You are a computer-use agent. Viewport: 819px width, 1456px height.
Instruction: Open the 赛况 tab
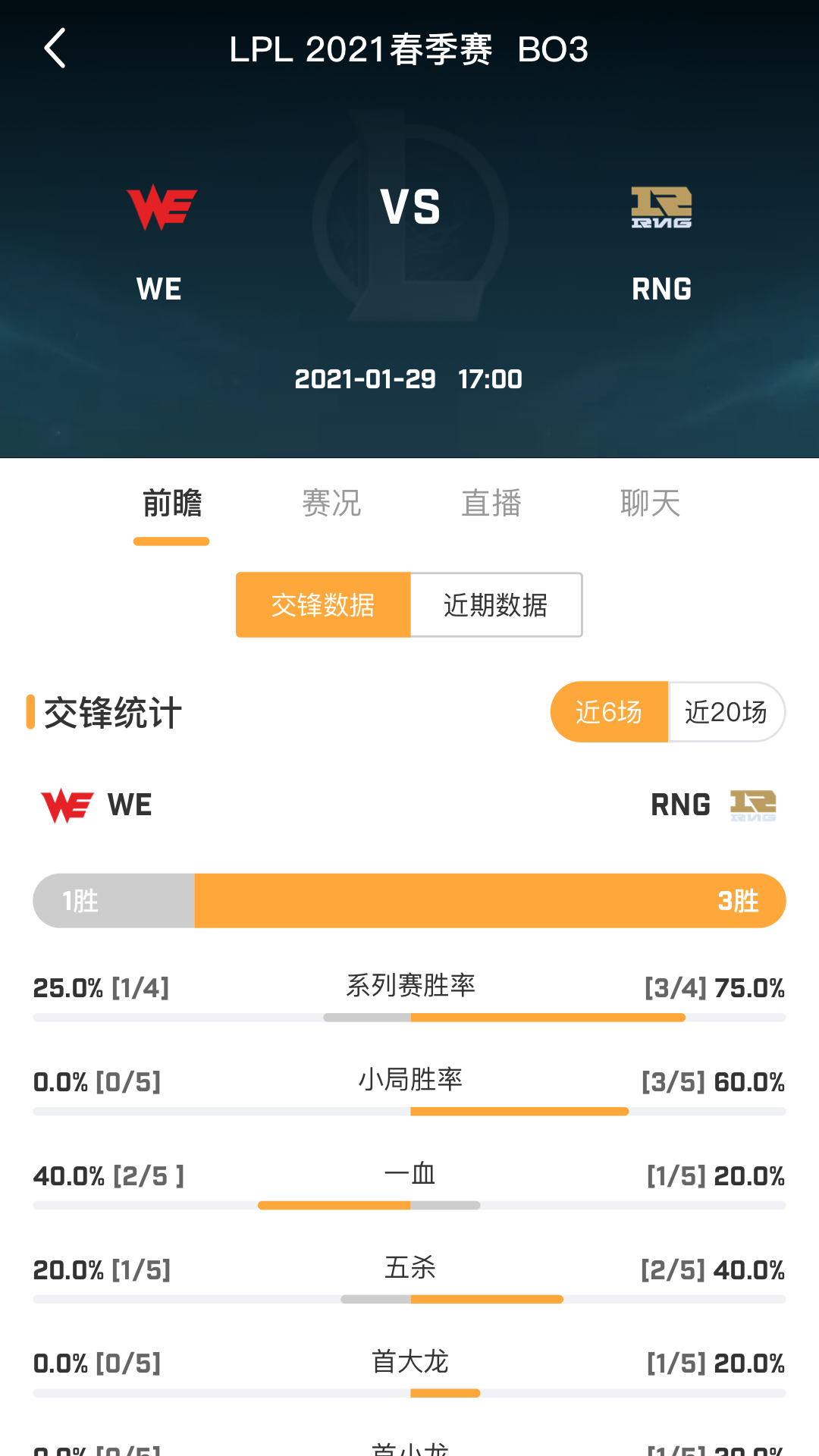331,504
